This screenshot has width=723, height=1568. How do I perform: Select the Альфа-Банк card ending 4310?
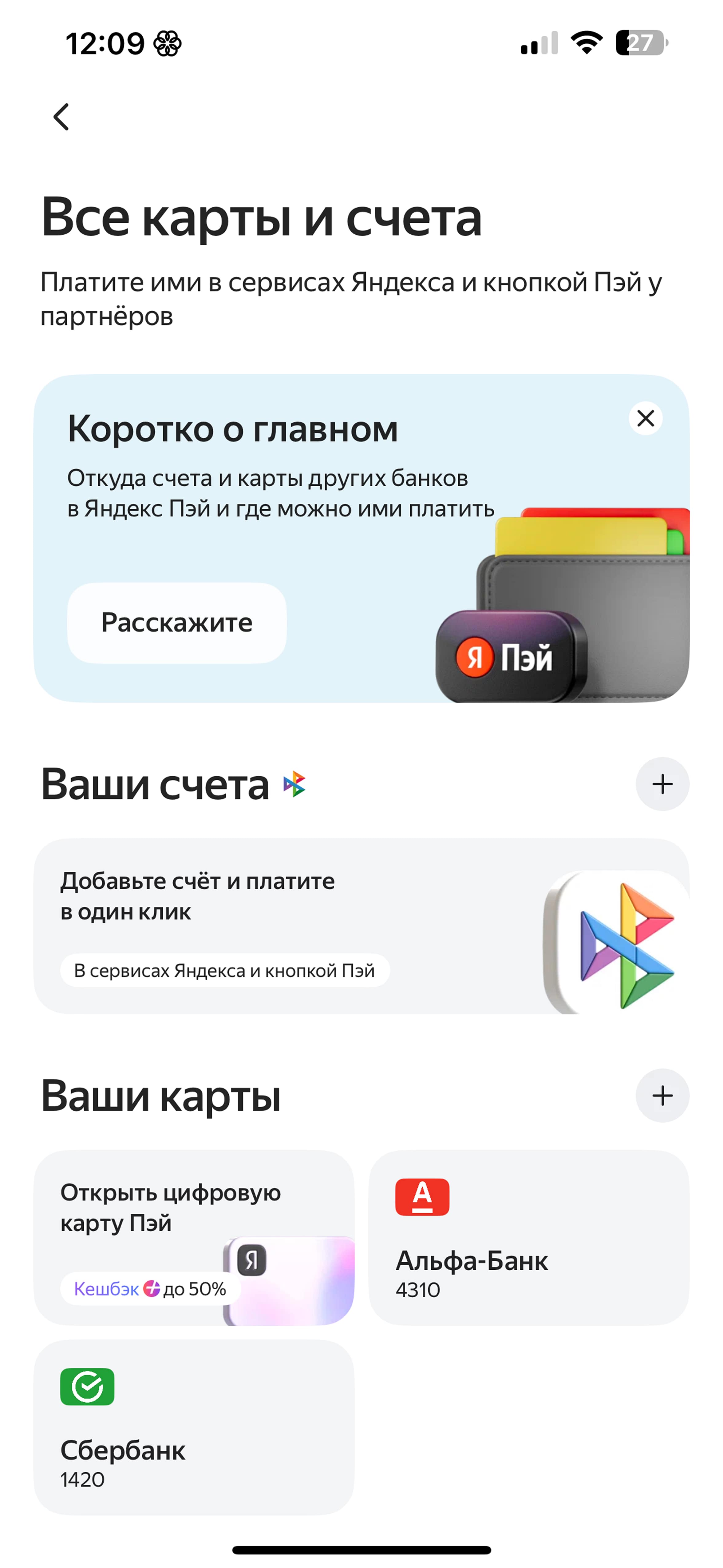529,1237
